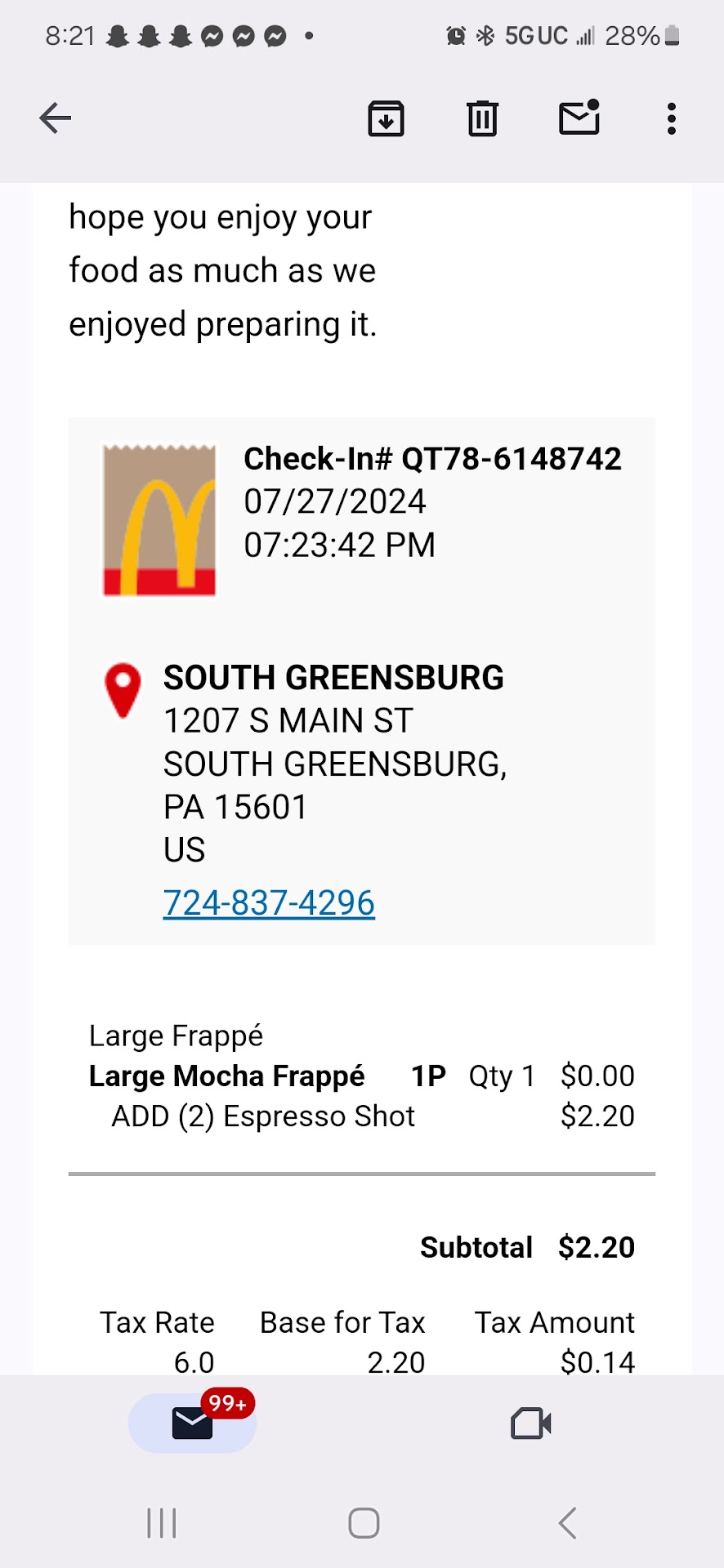Call 724-837-4296 phone link
The image size is (724, 1568).
pos(269,902)
